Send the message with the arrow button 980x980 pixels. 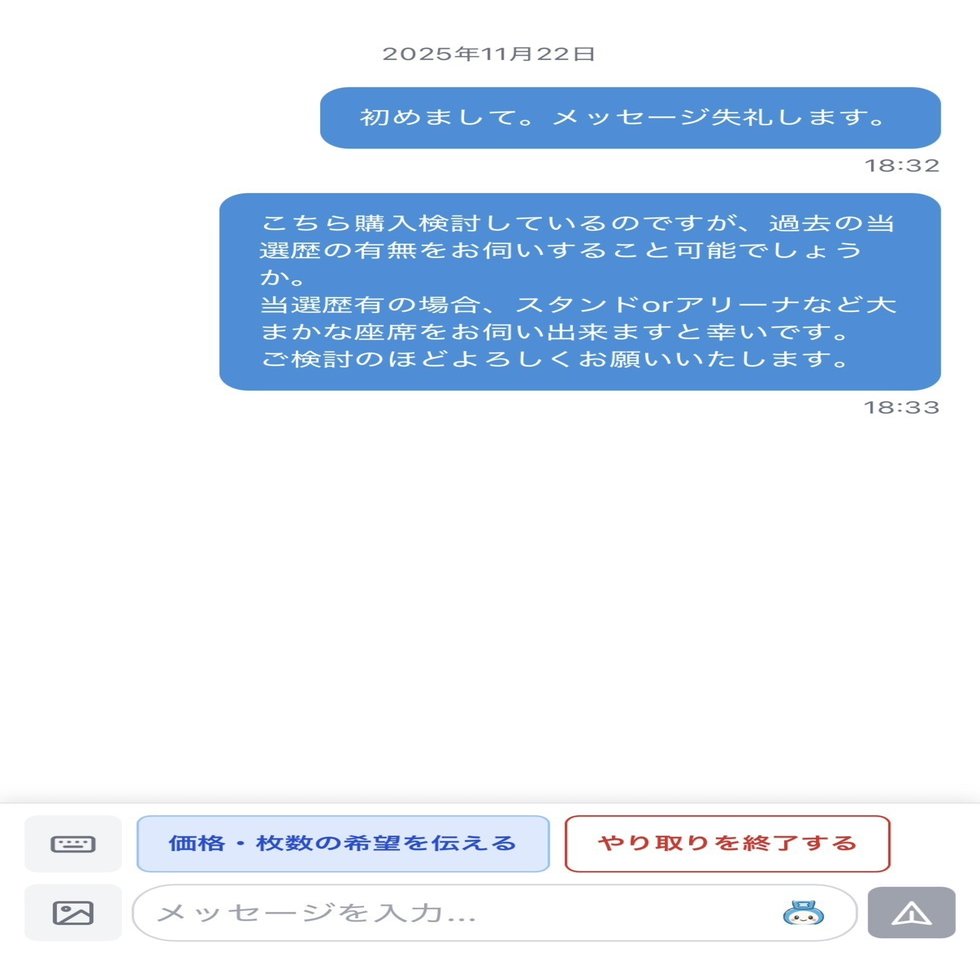911,912
